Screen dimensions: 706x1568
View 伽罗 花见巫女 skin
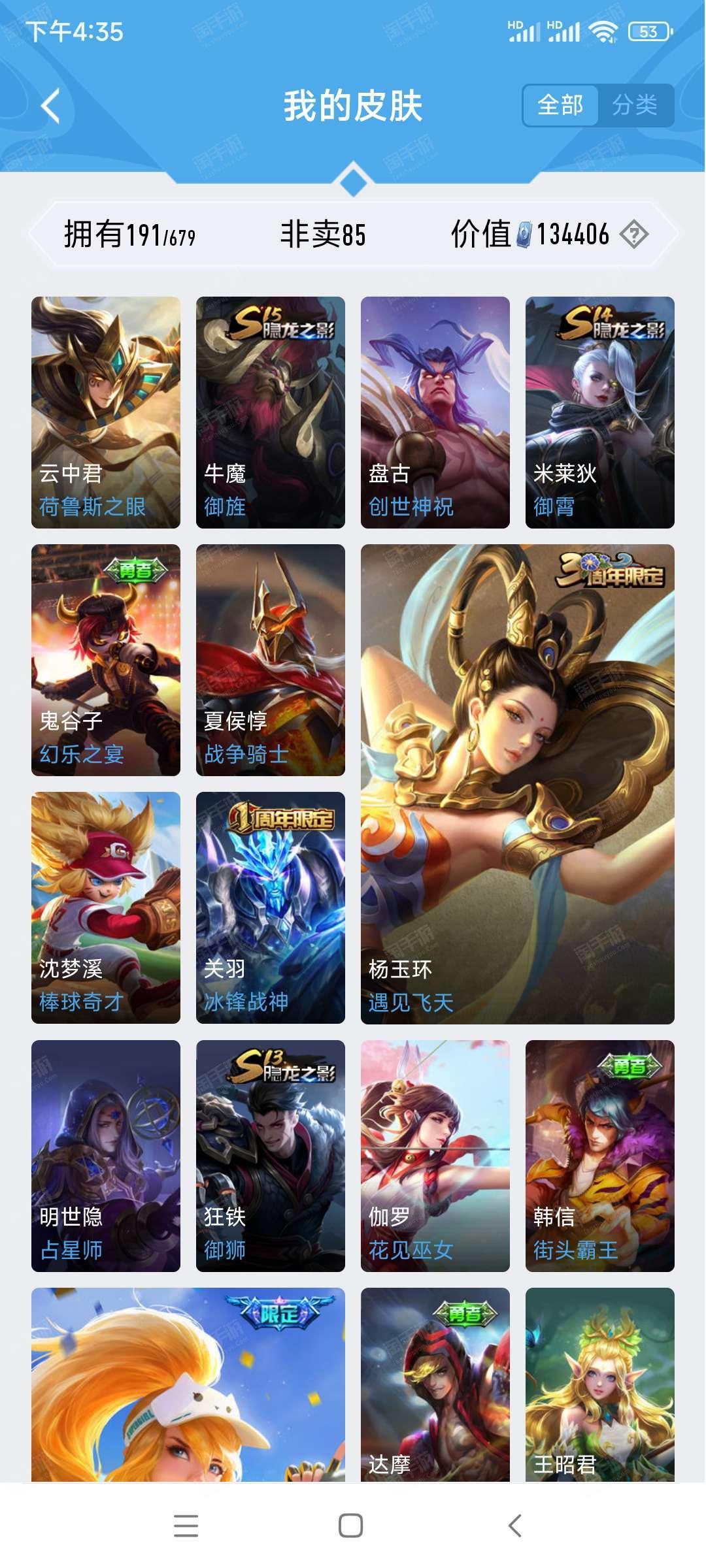(435, 1156)
